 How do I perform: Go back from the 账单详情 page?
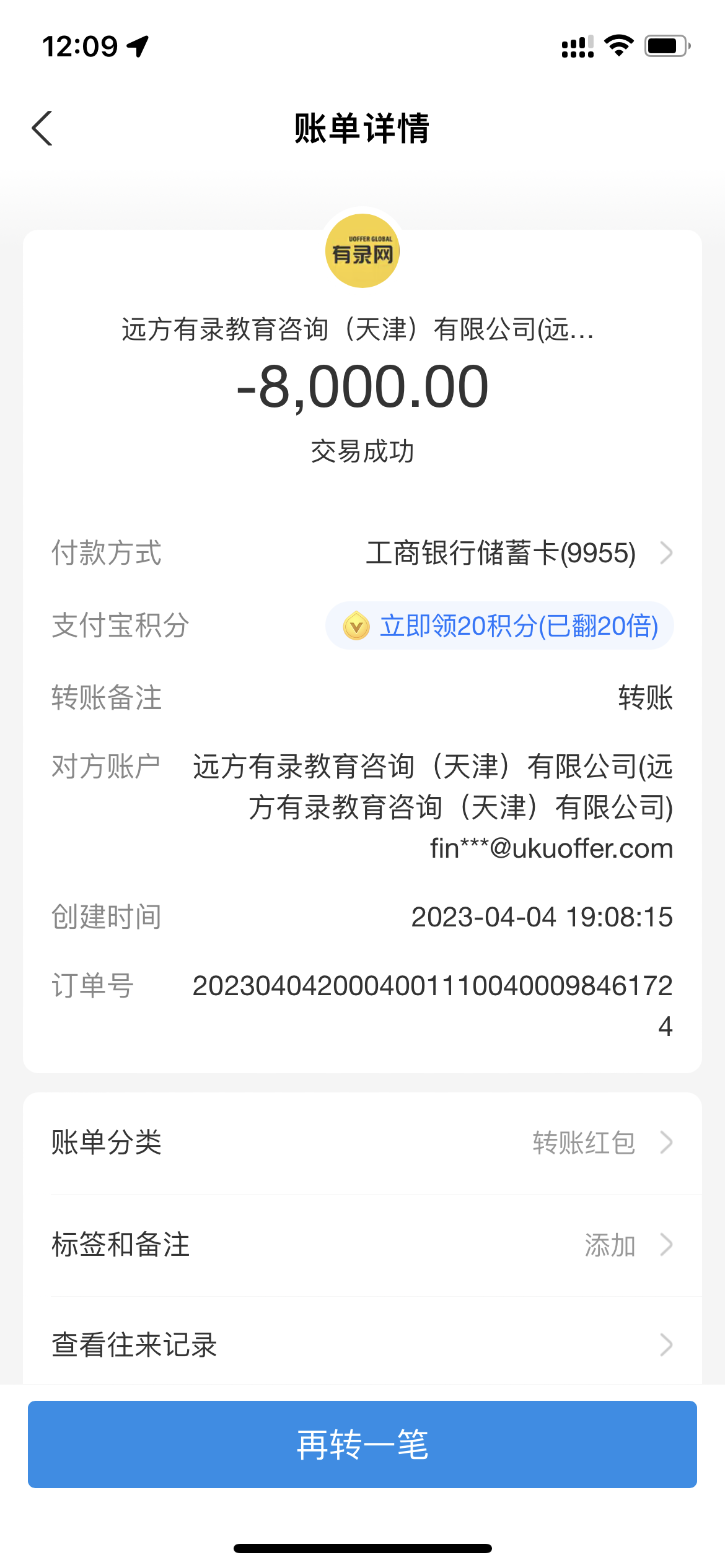(x=42, y=129)
